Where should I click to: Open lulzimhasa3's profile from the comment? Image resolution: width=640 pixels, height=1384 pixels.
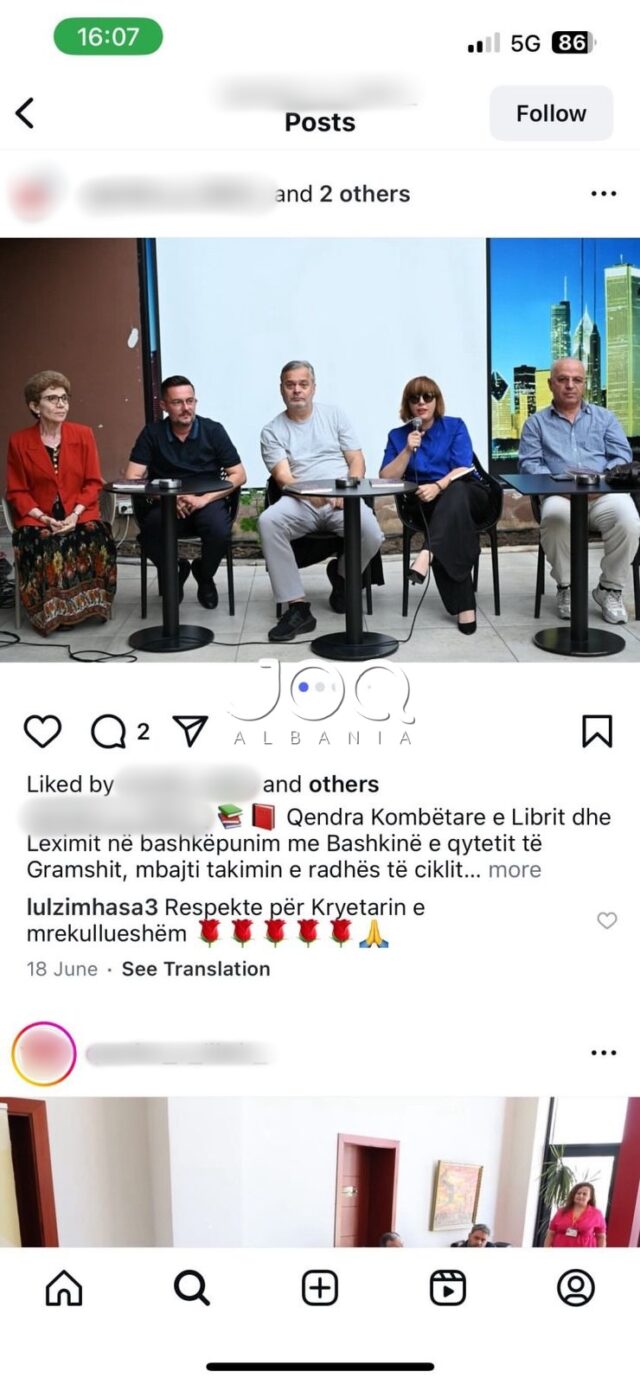[x=92, y=908]
